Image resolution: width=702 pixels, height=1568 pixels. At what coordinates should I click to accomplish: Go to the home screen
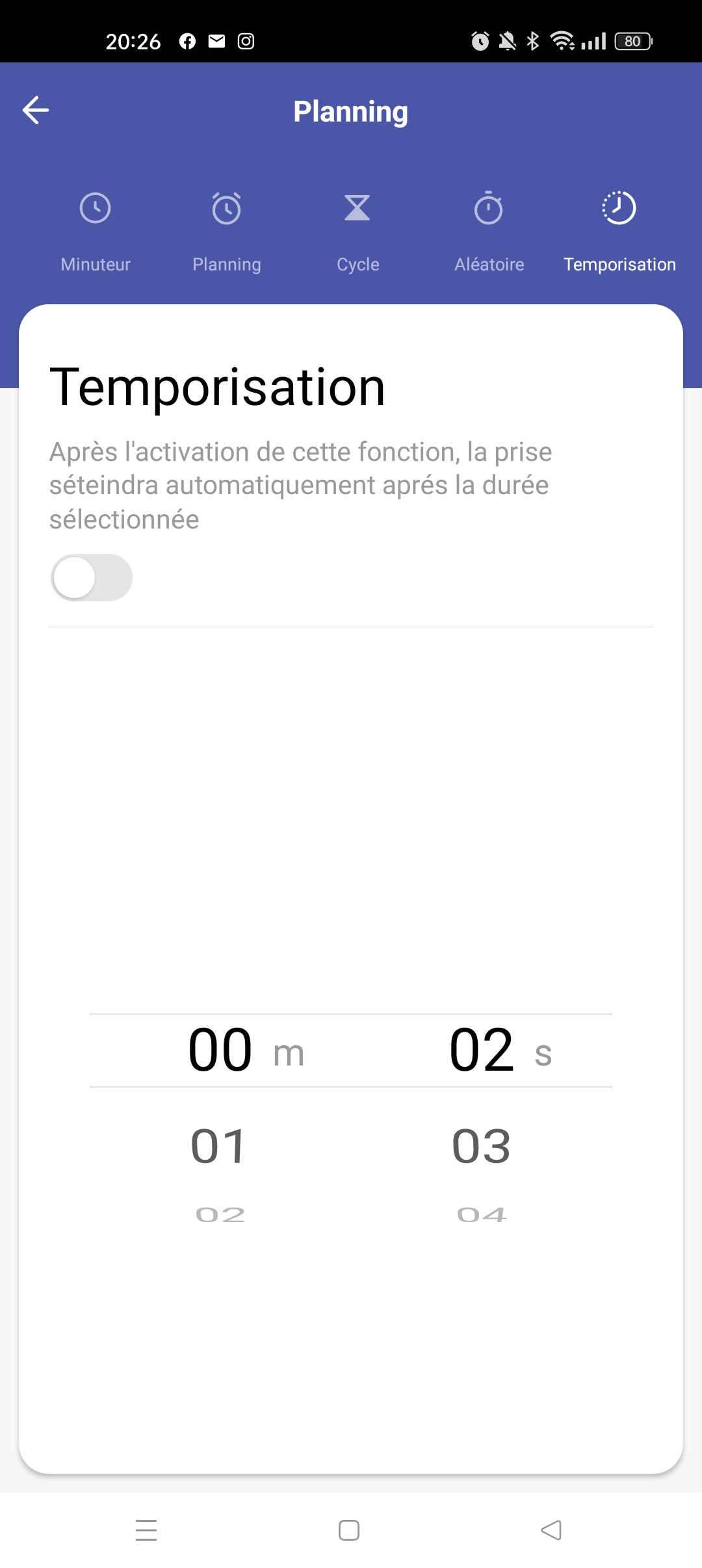pyautogui.click(x=349, y=1530)
